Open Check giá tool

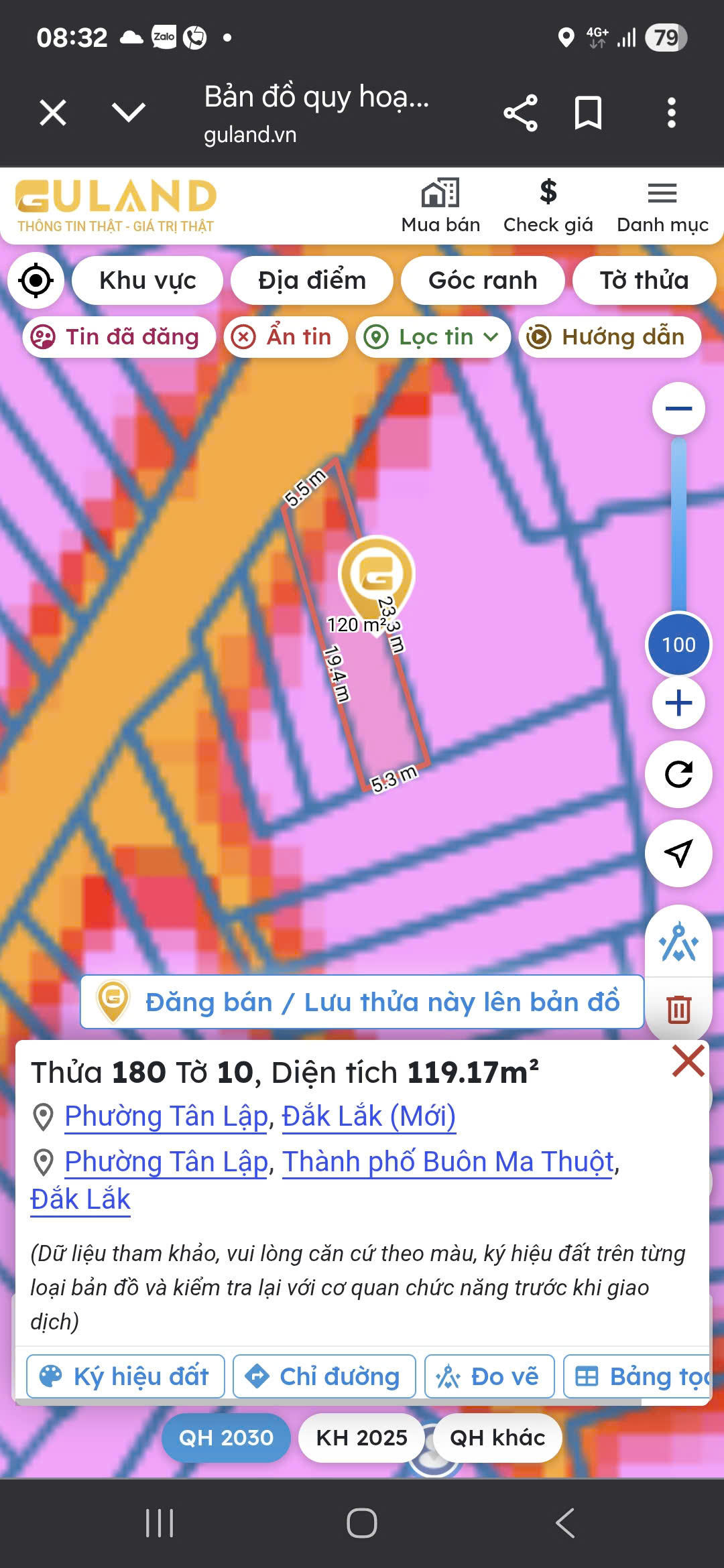point(548,206)
